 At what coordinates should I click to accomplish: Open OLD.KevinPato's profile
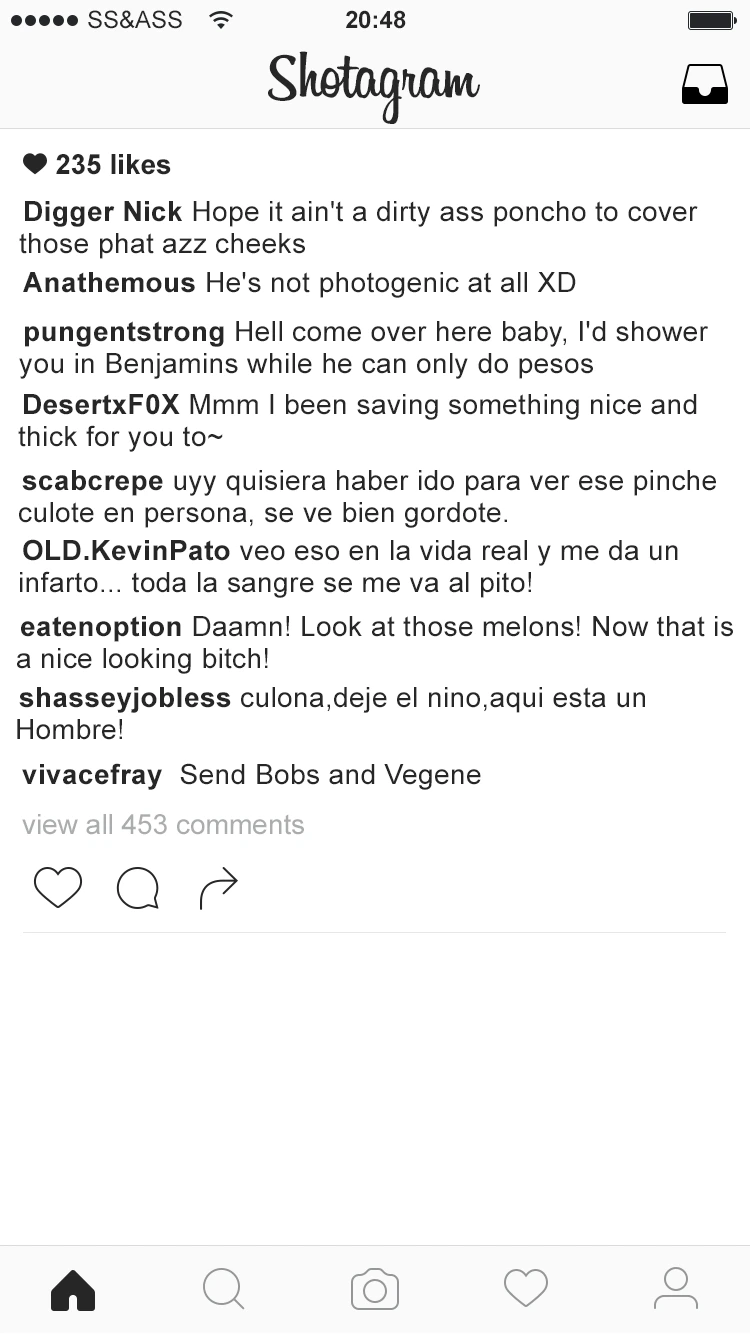(126, 551)
